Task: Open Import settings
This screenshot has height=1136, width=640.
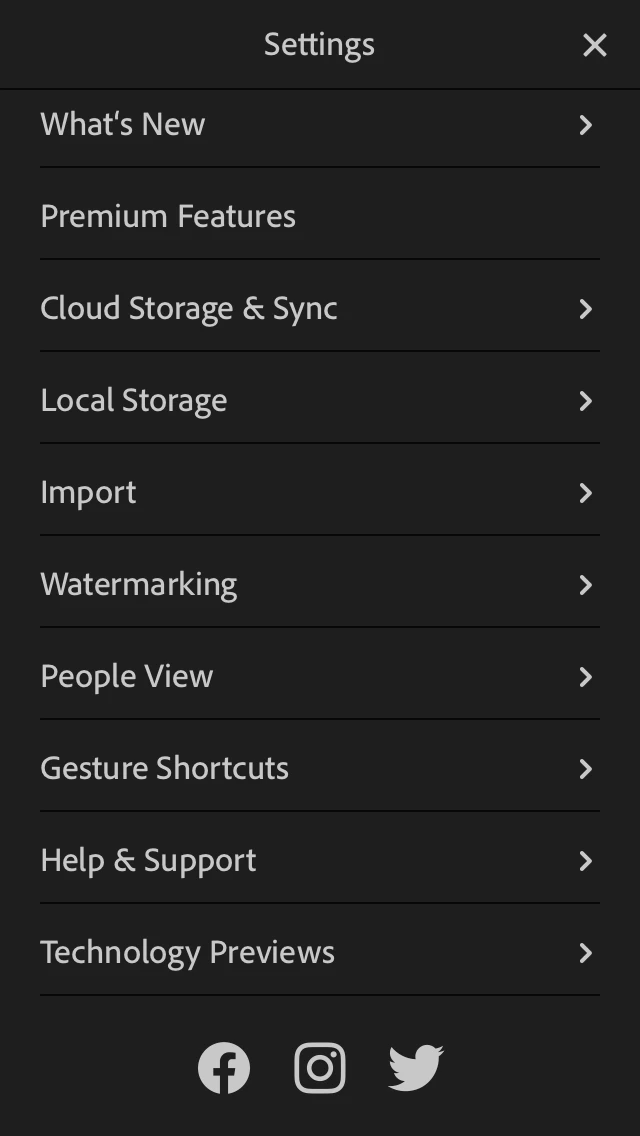Action: [x=320, y=492]
